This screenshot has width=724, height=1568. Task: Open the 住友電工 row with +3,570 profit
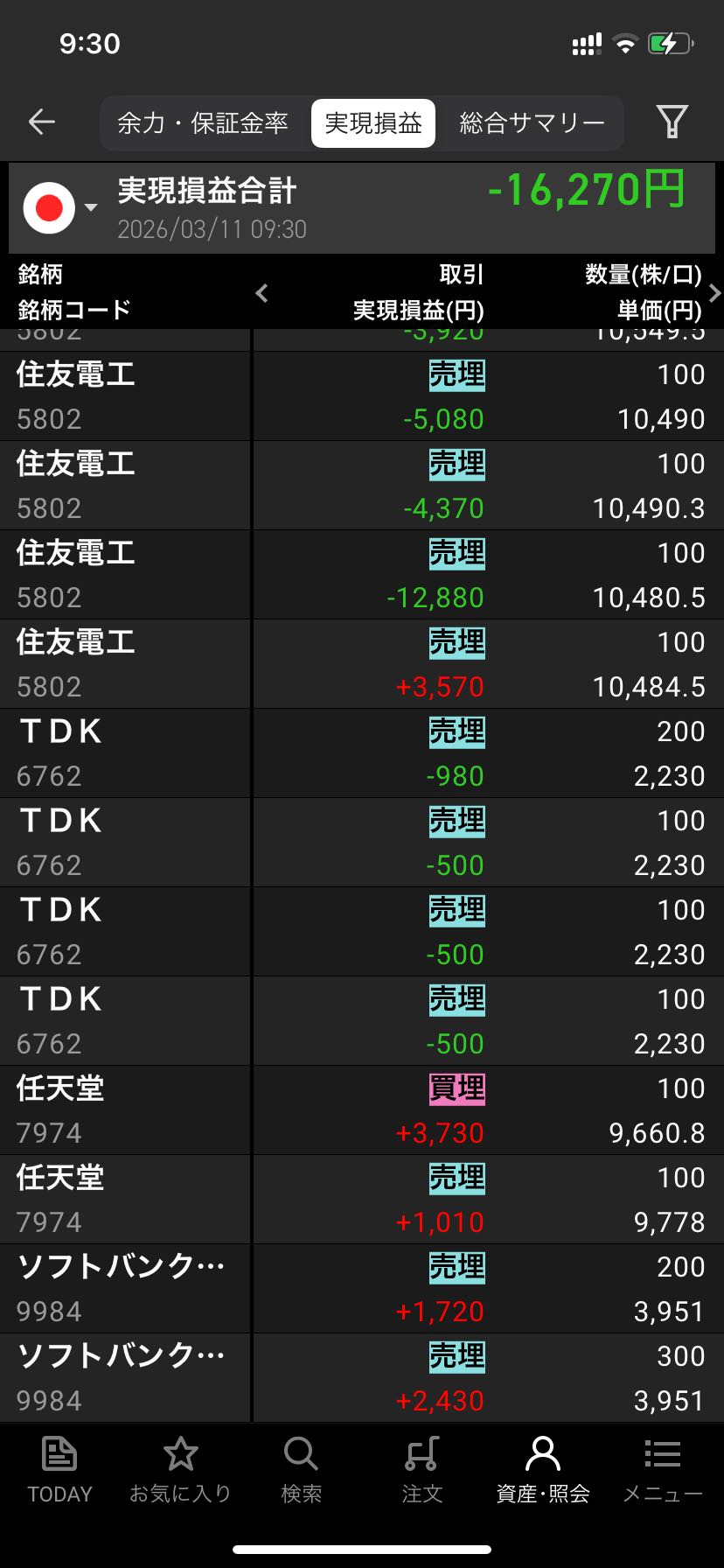coord(362,664)
